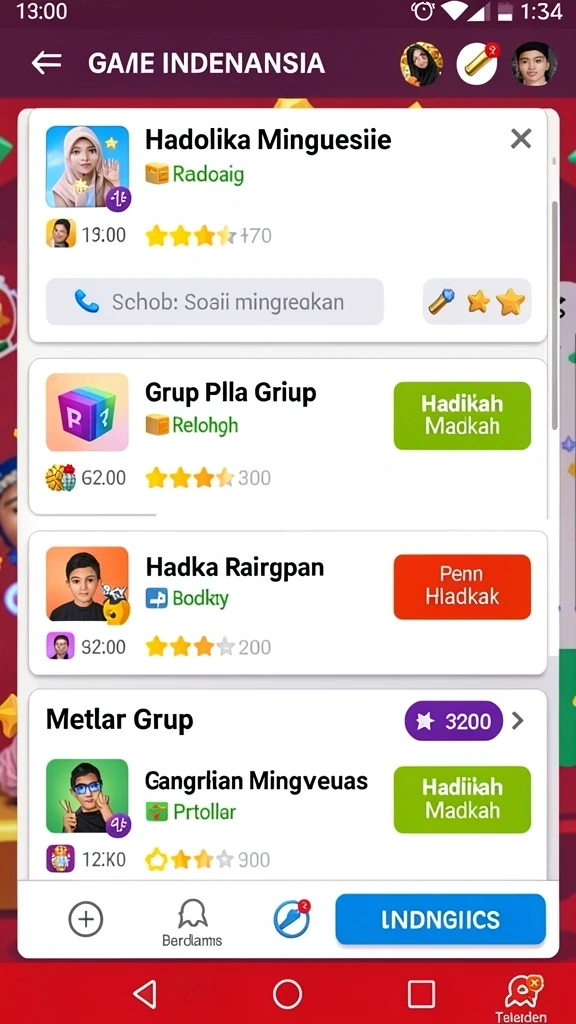Go to the Android home screen

287,995
